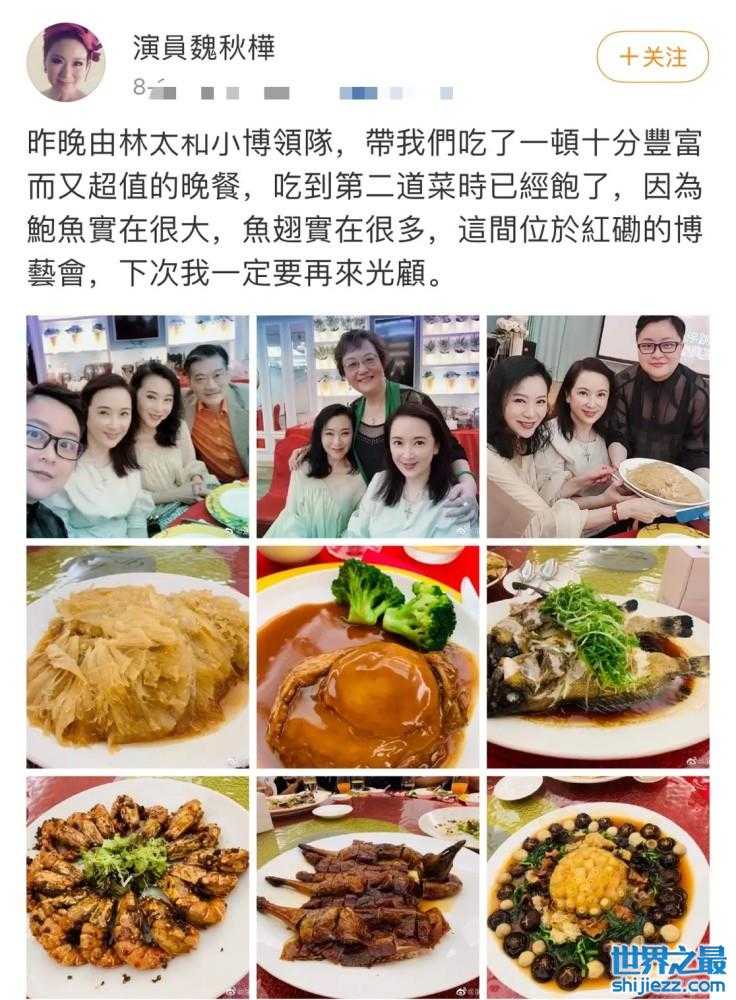Open 演員魏秋樺's profile avatar
The image size is (736, 1000).
coord(66,62)
